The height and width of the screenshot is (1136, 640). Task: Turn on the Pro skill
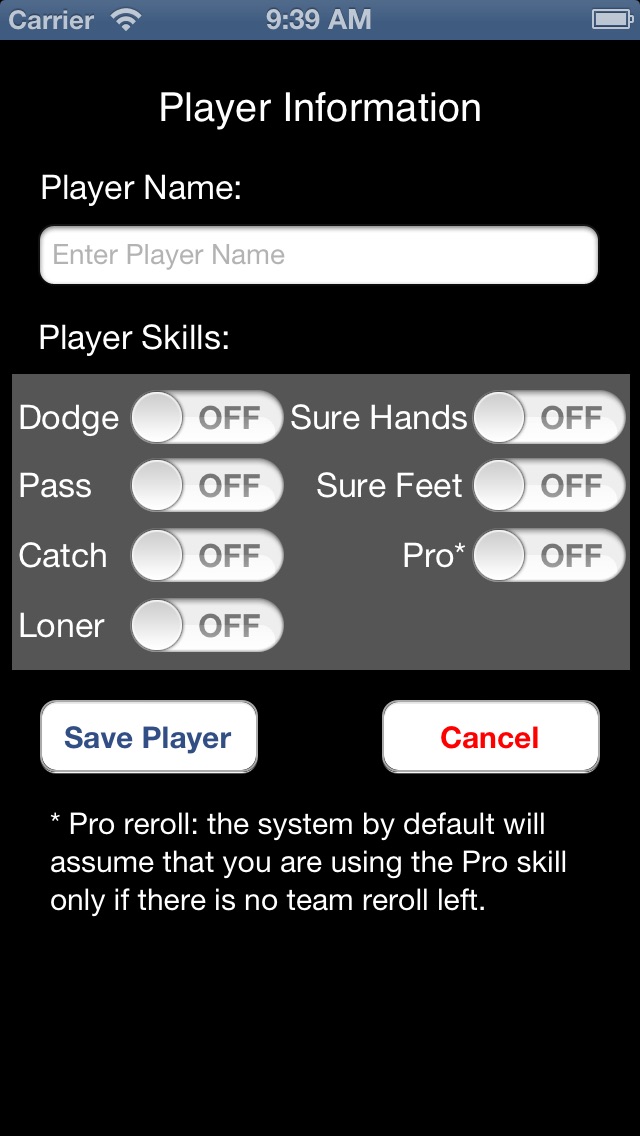[x=549, y=556]
